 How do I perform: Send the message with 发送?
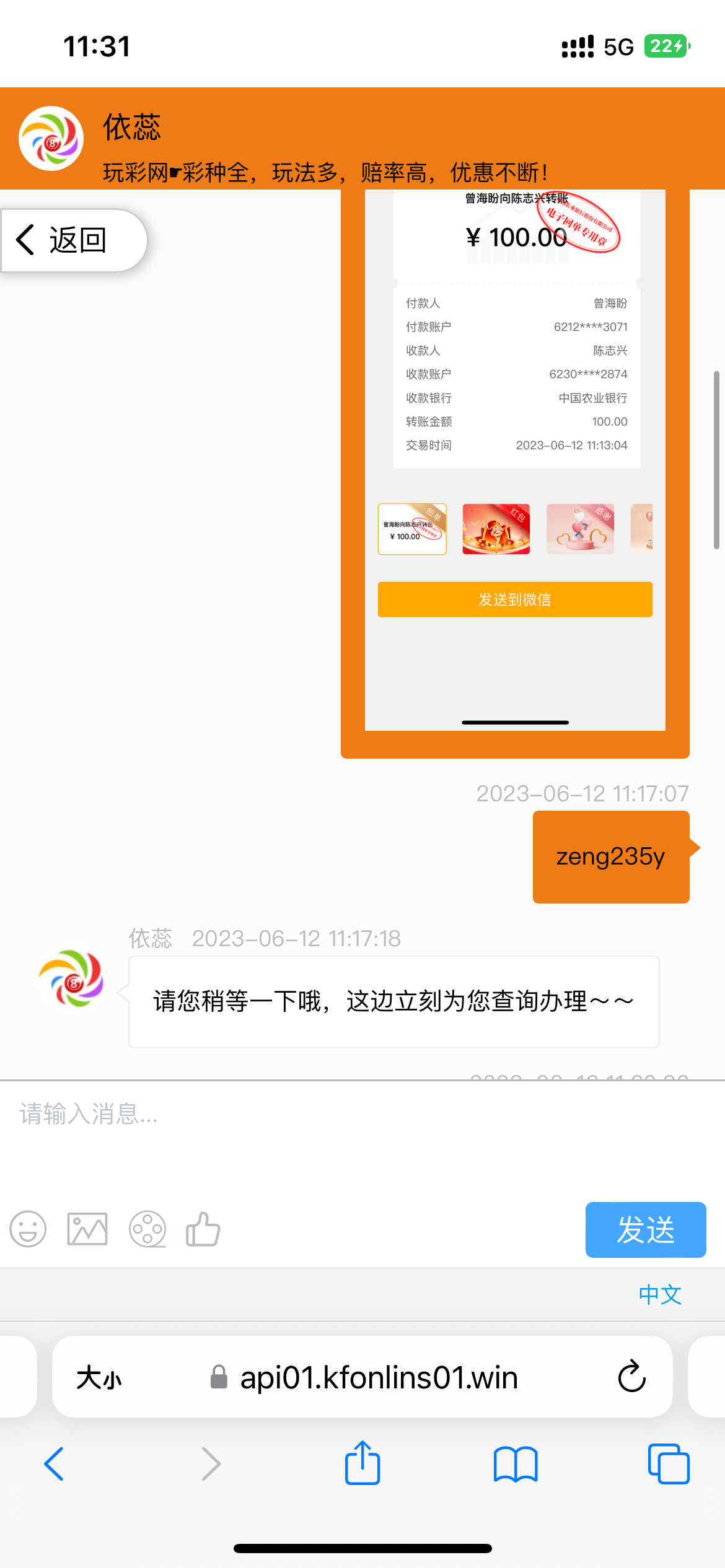tap(645, 1229)
